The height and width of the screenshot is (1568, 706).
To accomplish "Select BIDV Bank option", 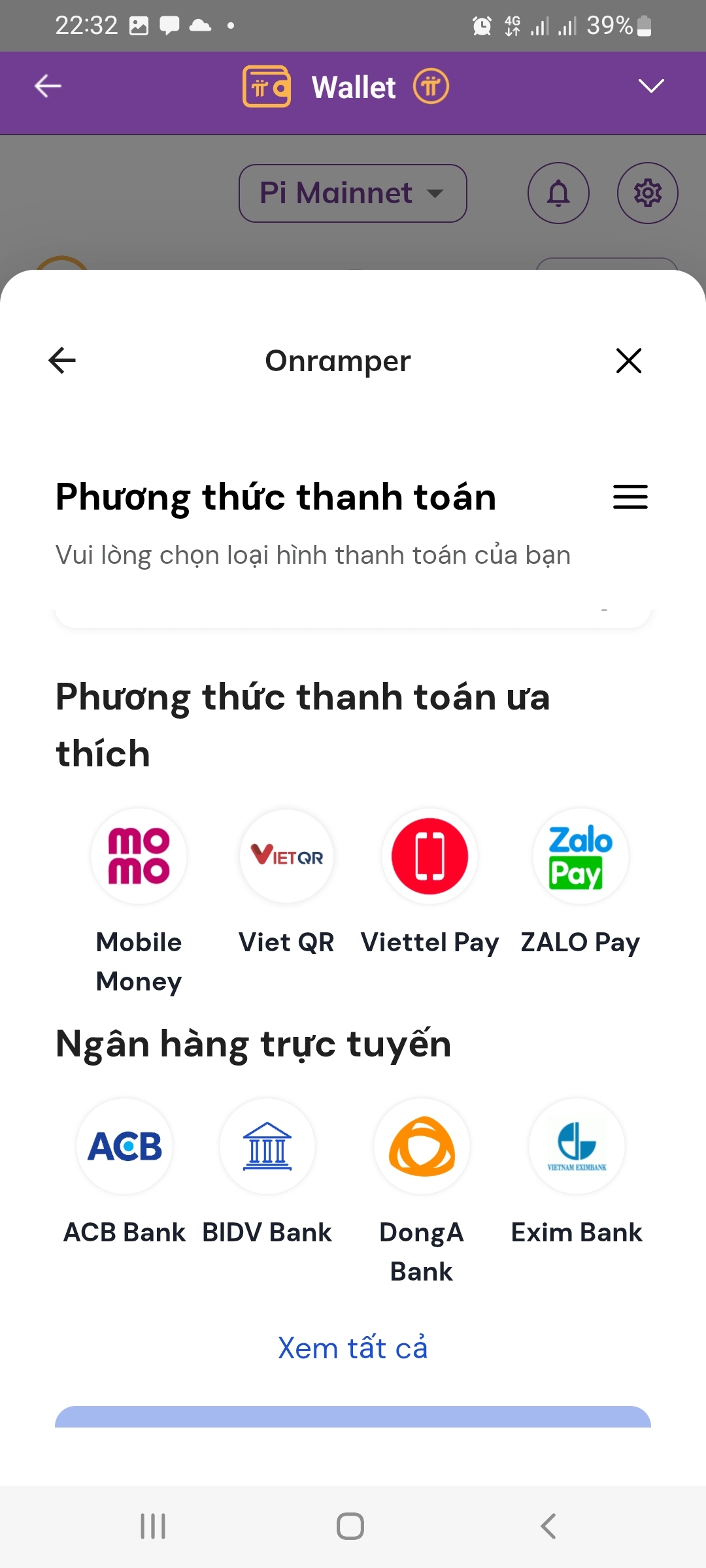I will (x=267, y=1147).
